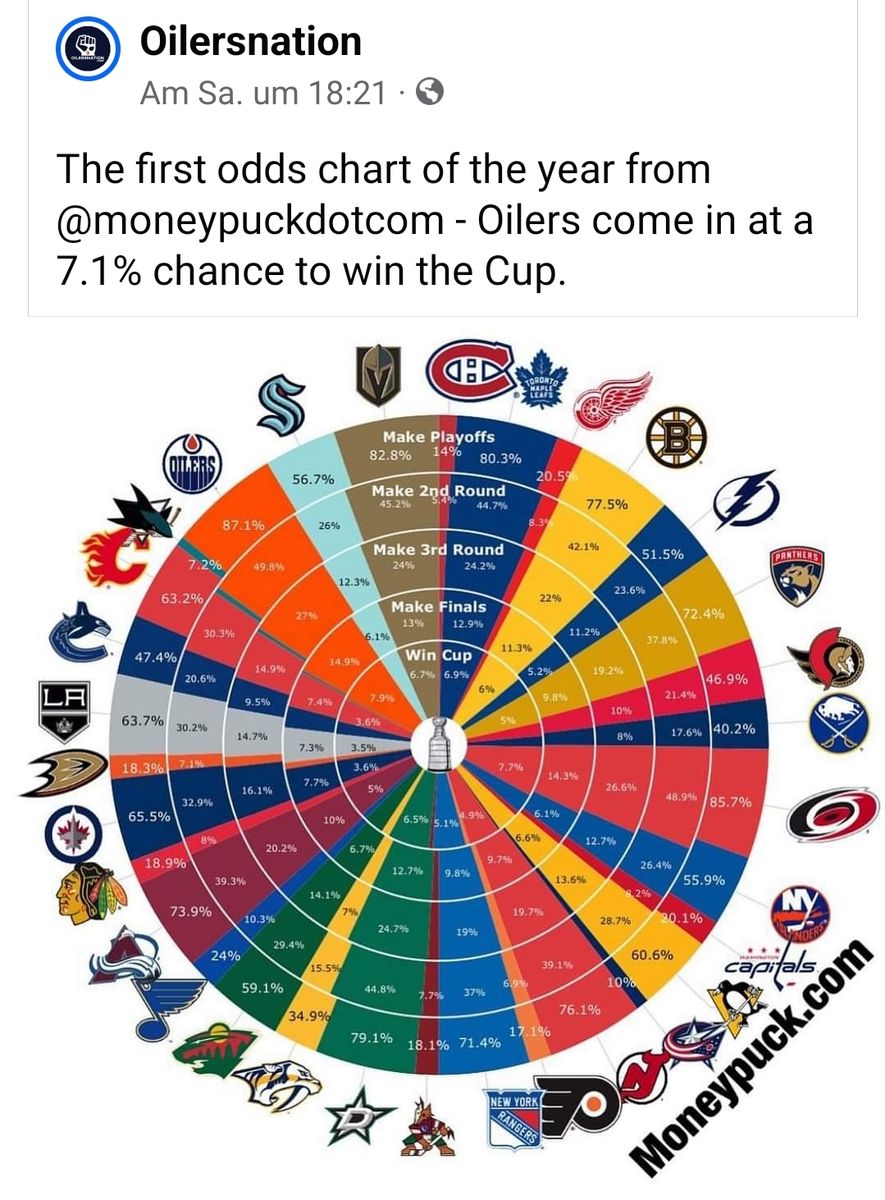Screen dimensions: 885x1200
Task: Open the post timestamp Am Sa. um 18:21
Action: [x=263, y=93]
